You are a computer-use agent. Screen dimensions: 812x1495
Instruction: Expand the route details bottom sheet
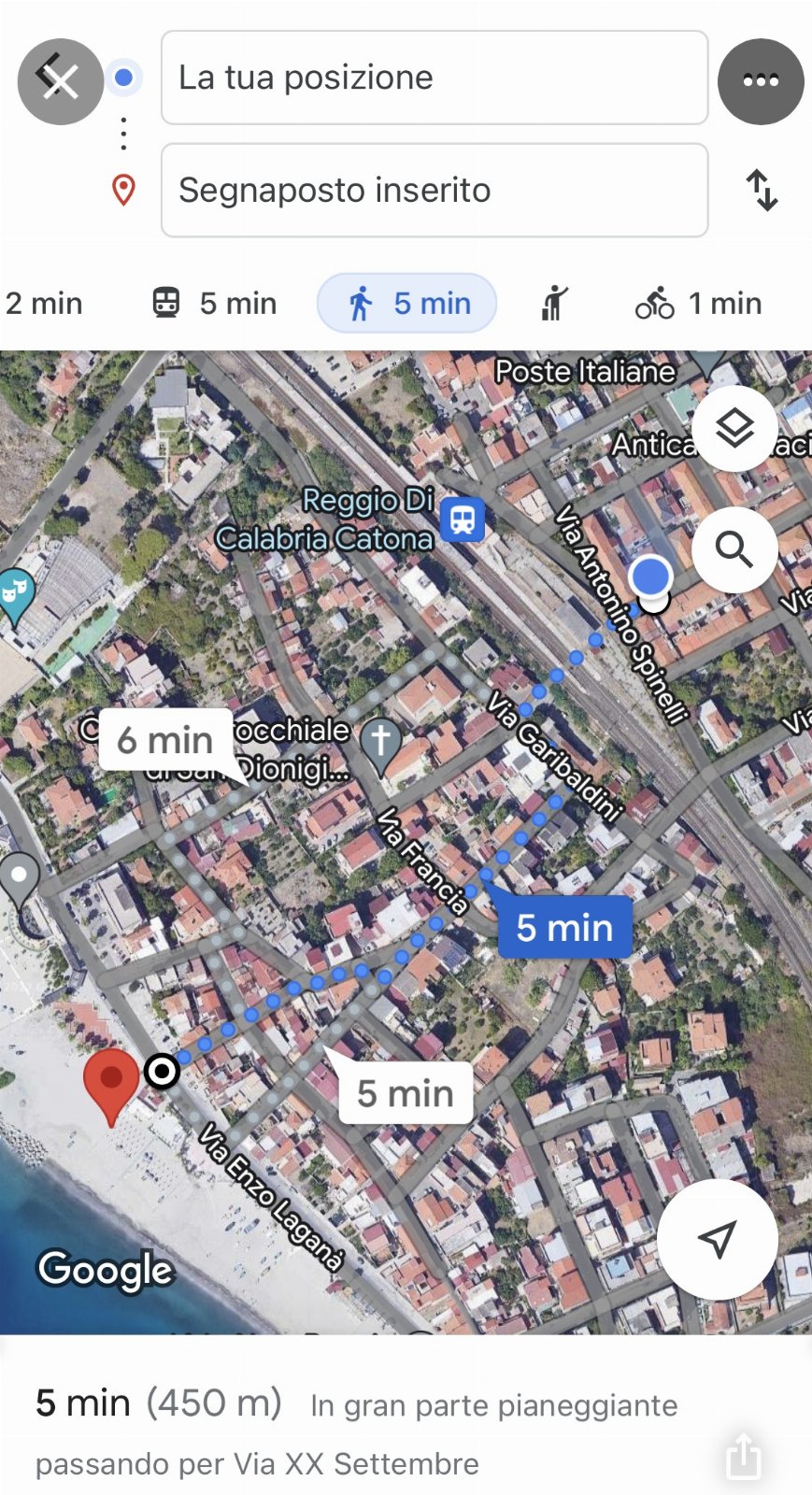tap(406, 1402)
